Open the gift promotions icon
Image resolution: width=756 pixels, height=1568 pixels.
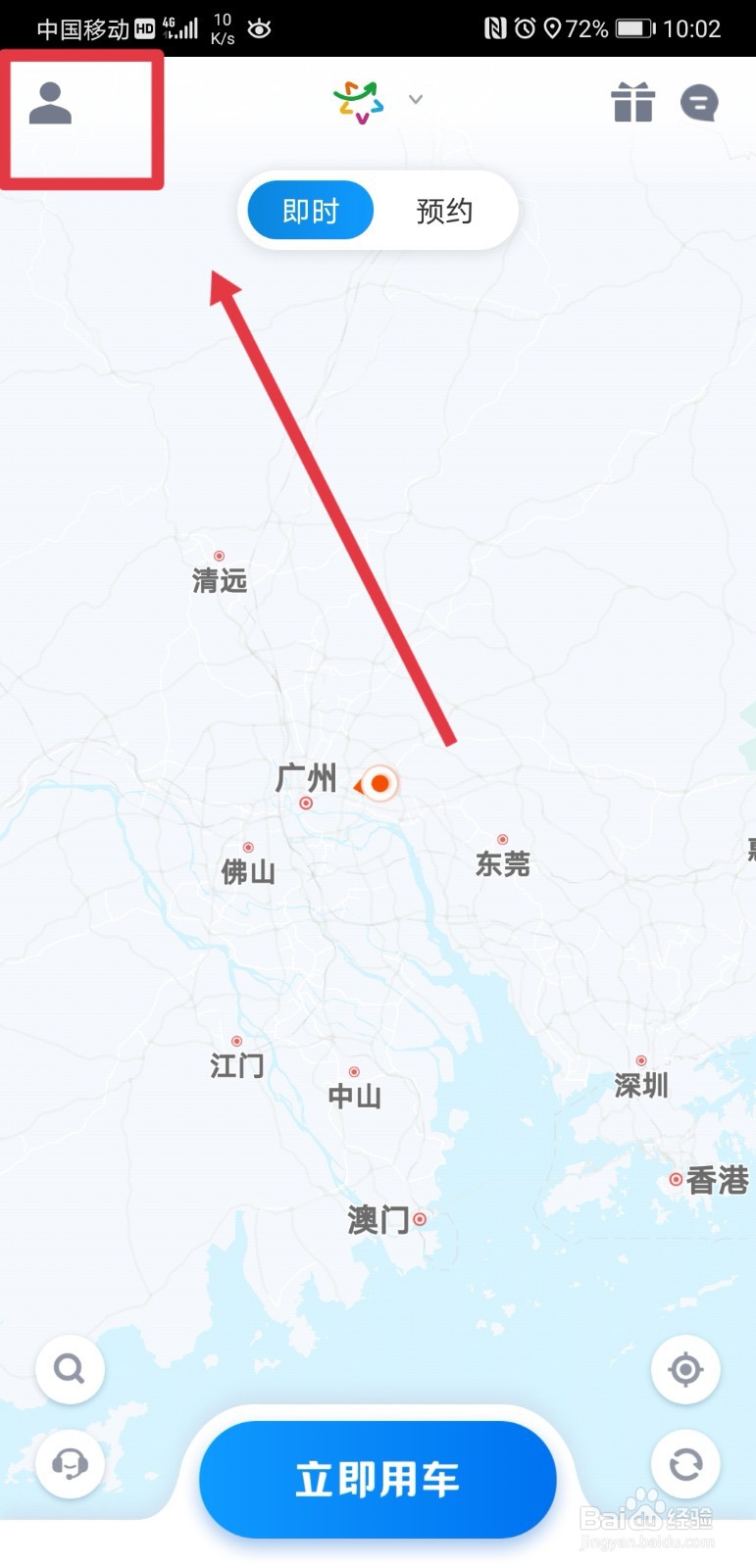coord(633,102)
